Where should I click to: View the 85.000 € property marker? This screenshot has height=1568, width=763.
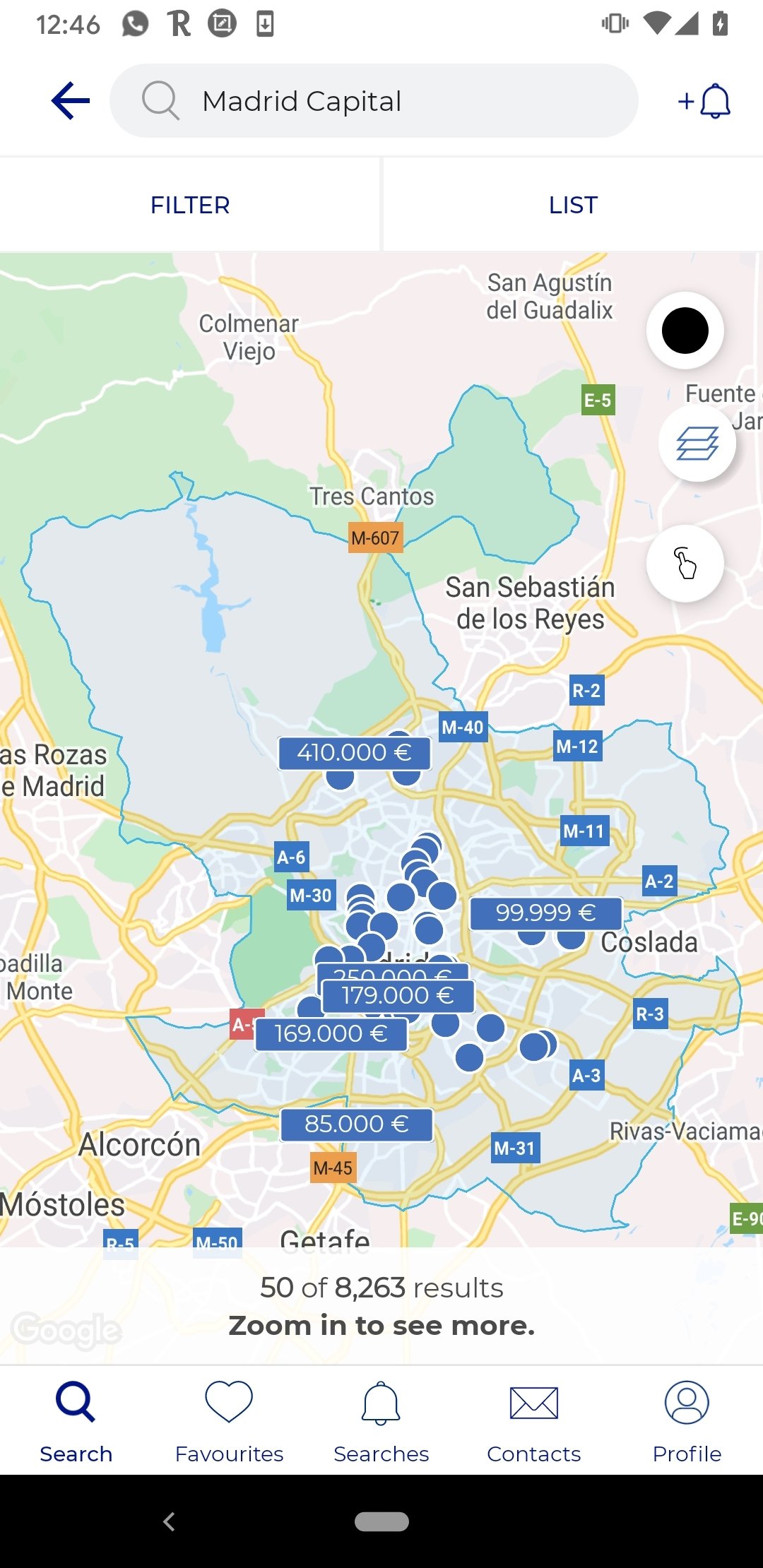(357, 1124)
